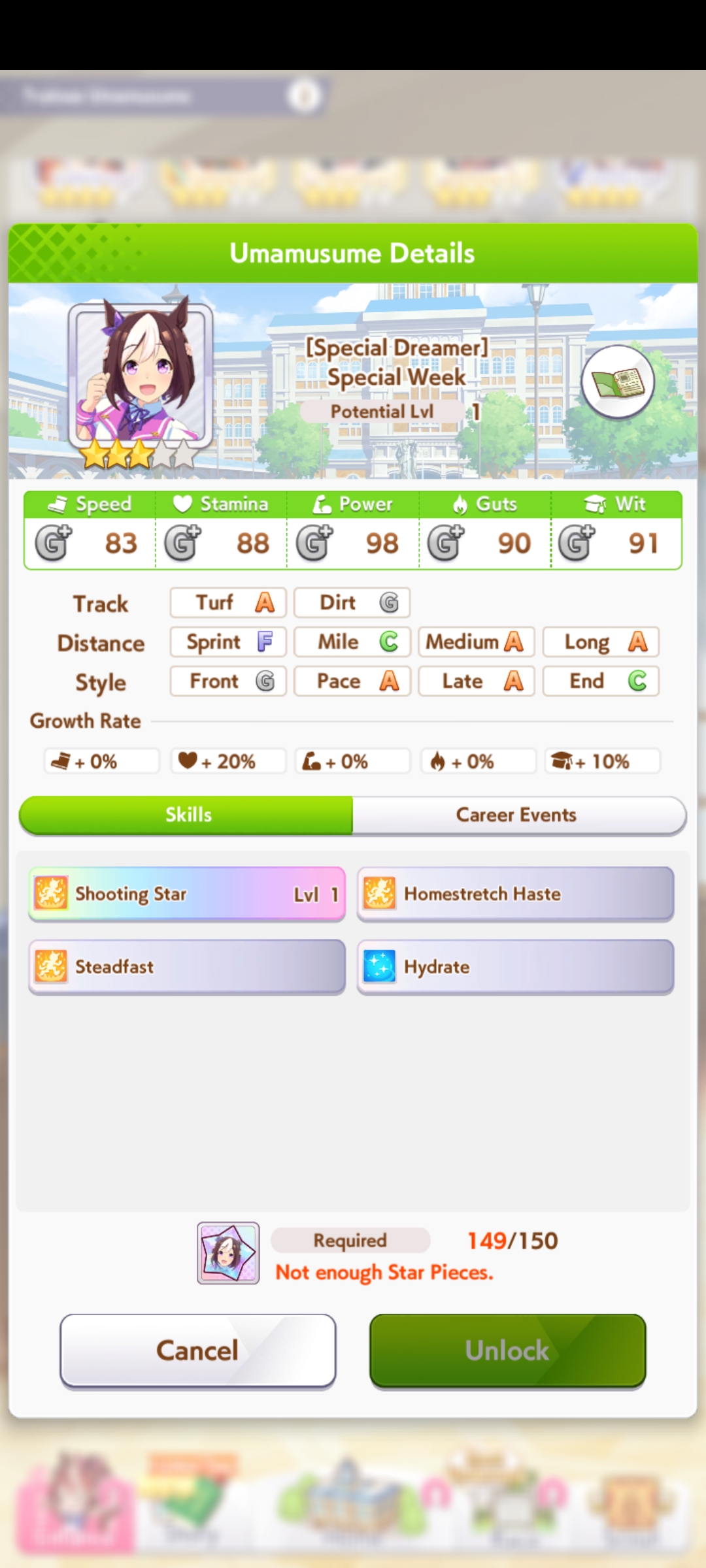
Task: Select the Skills tab
Action: click(187, 815)
